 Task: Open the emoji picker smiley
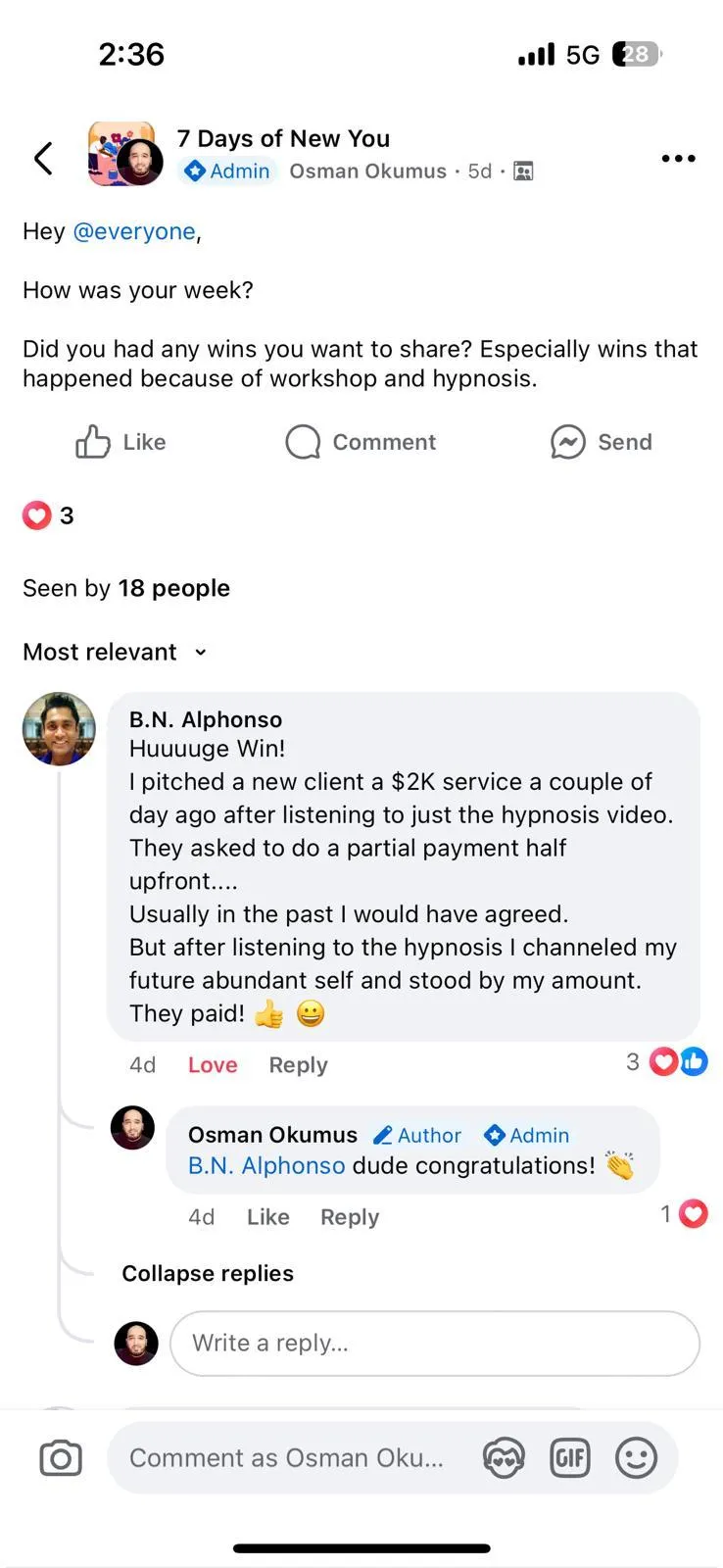pyautogui.click(x=636, y=1458)
